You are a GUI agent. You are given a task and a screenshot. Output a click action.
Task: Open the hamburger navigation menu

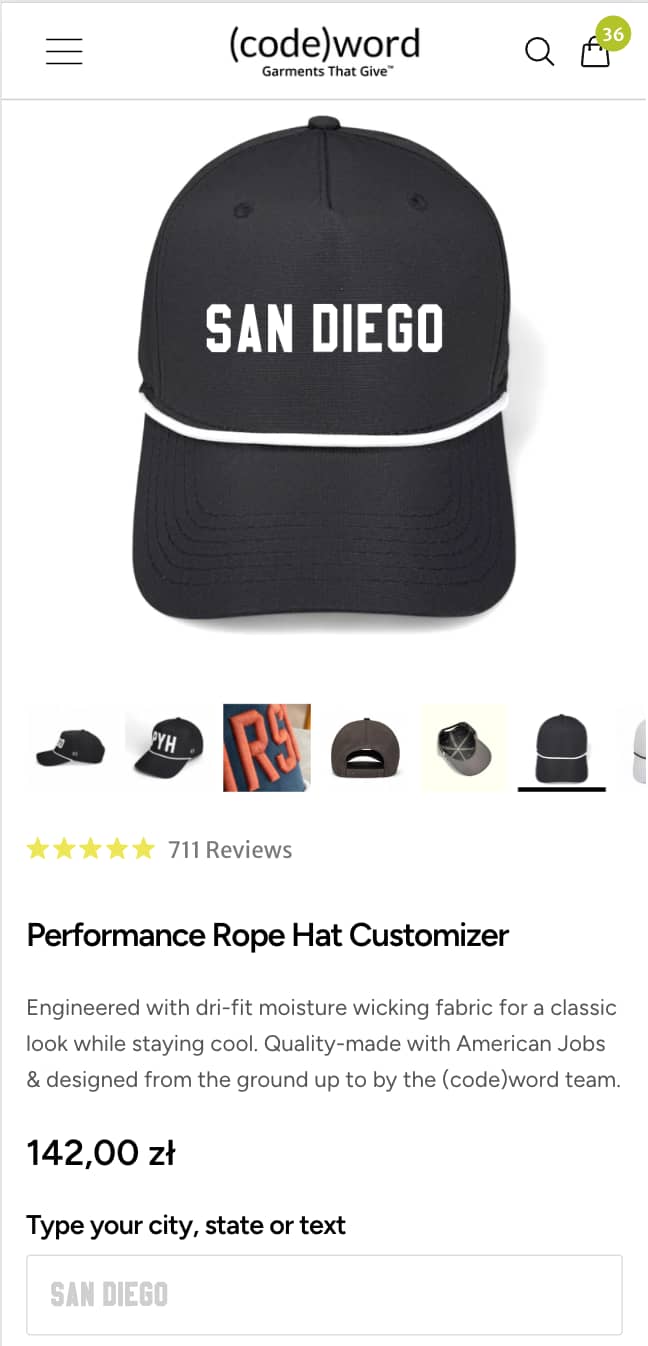[x=64, y=51]
